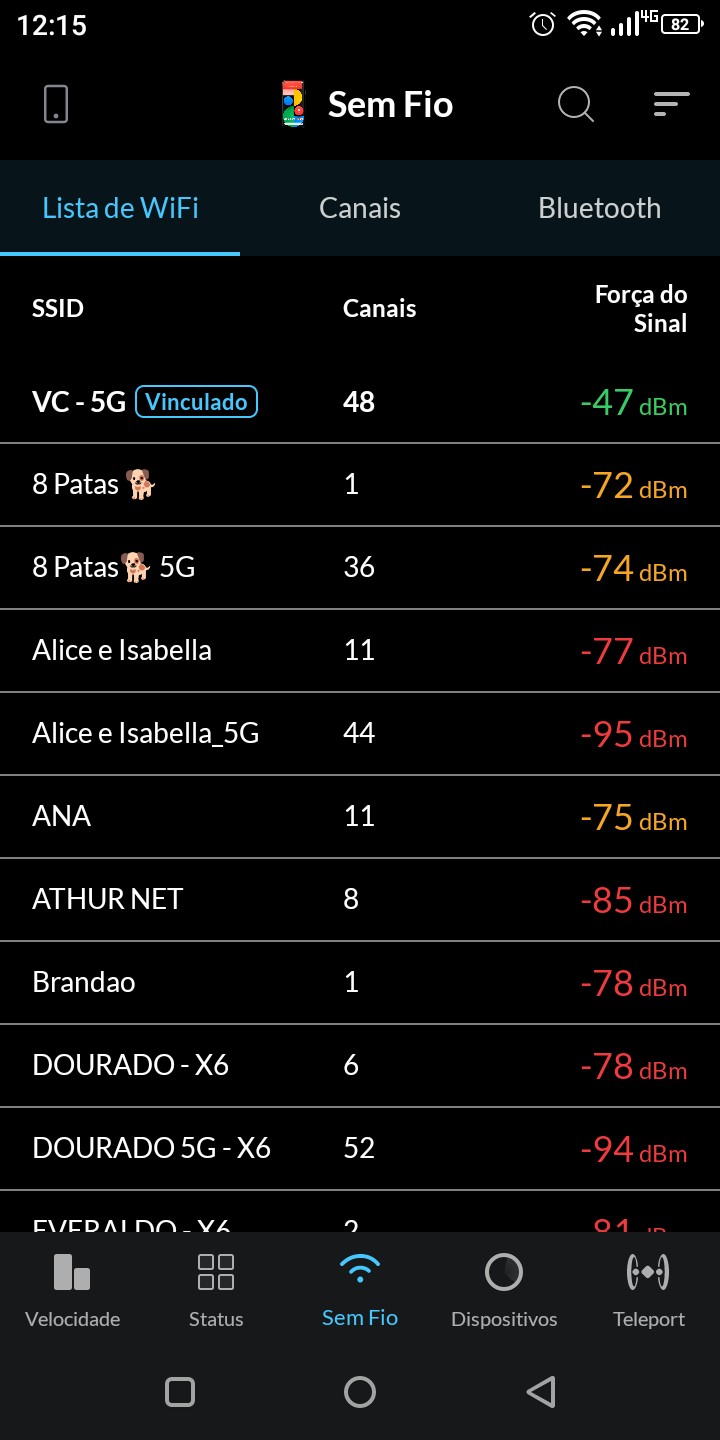Open the 8 Patas network on channel 1

360,485
